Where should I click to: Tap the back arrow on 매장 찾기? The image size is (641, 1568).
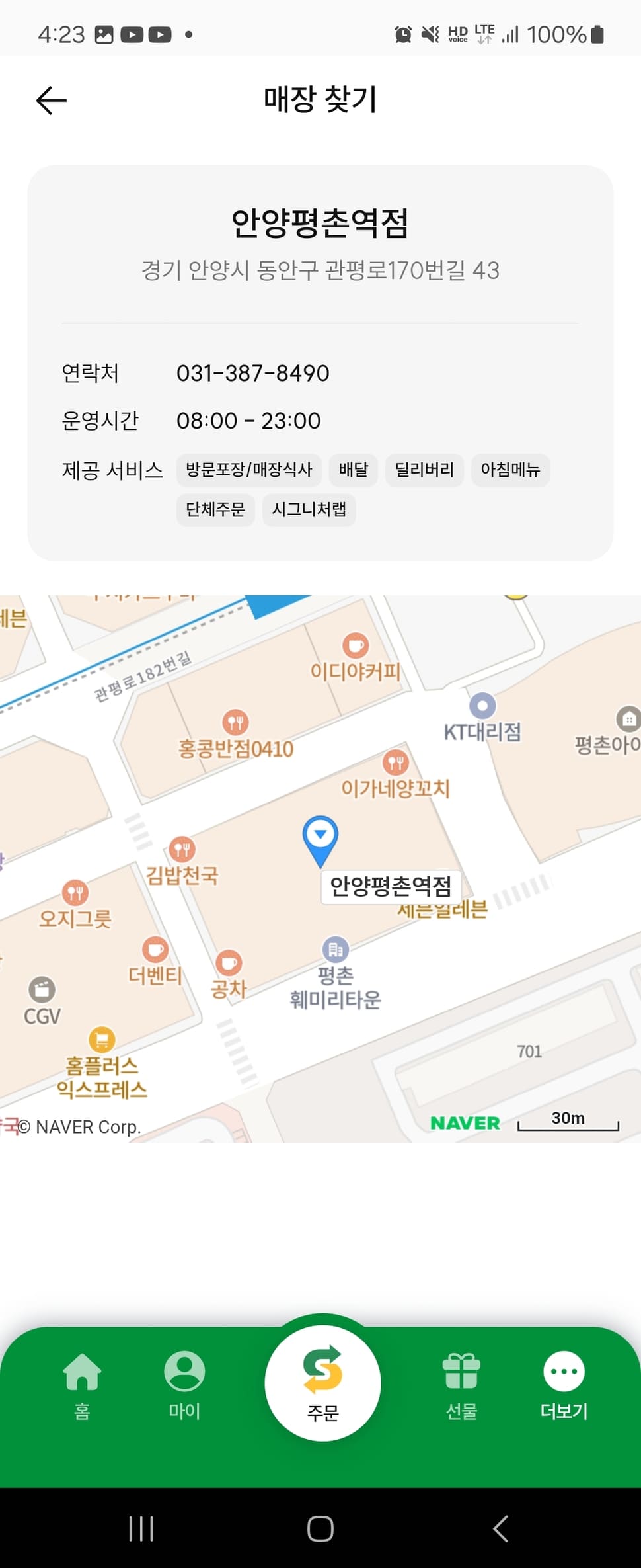click(50, 99)
